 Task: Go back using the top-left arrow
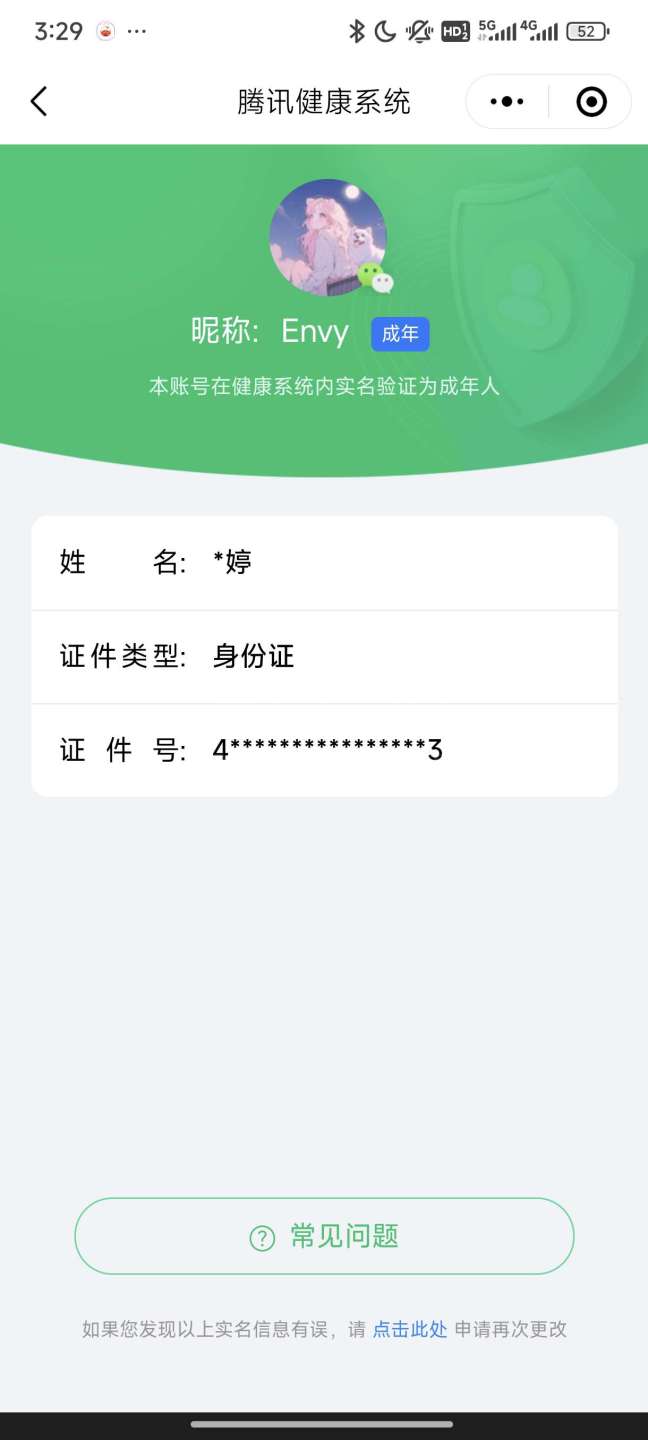point(39,101)
